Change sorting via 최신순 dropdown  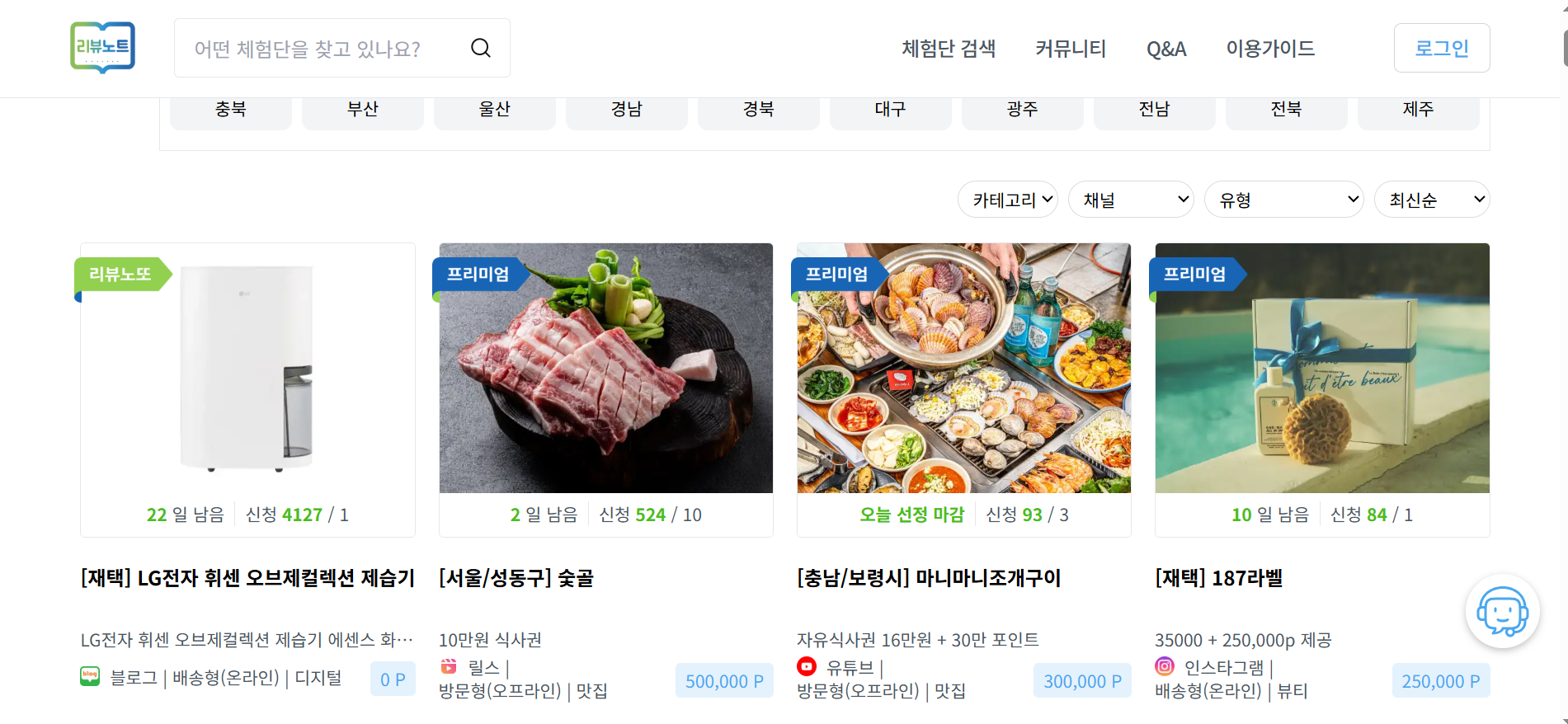[1431, 200]
